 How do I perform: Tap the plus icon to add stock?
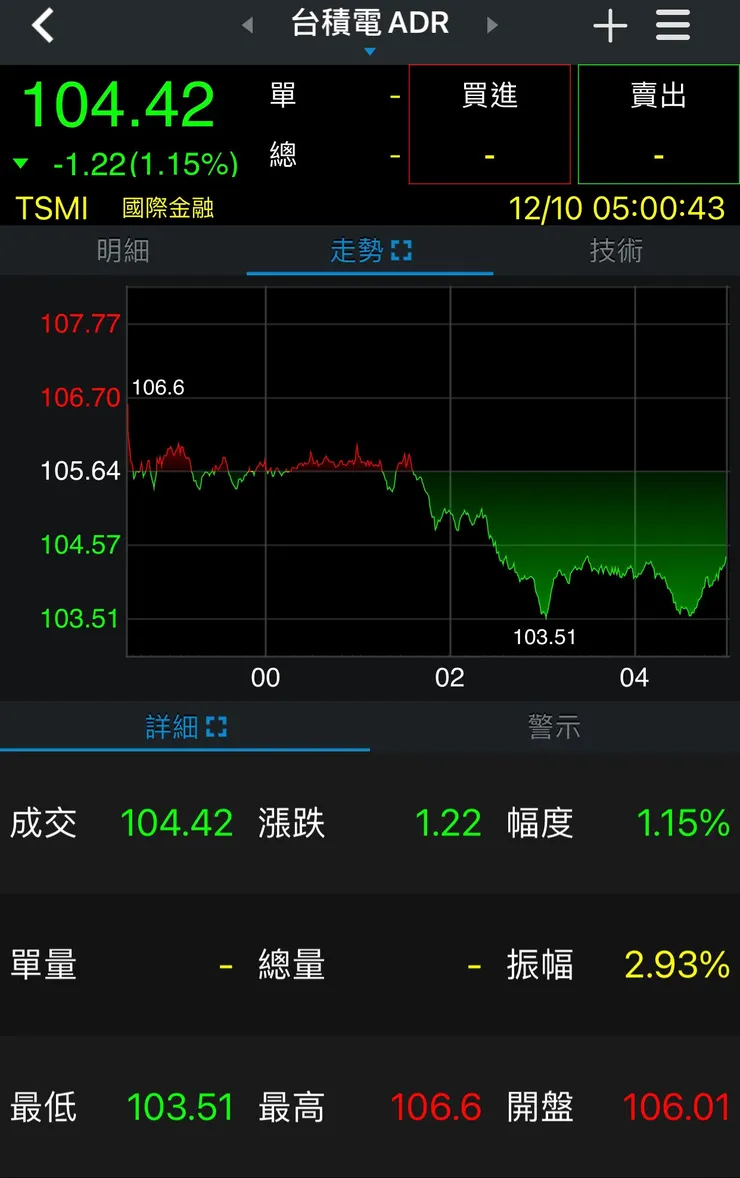[x=610, y=24]
